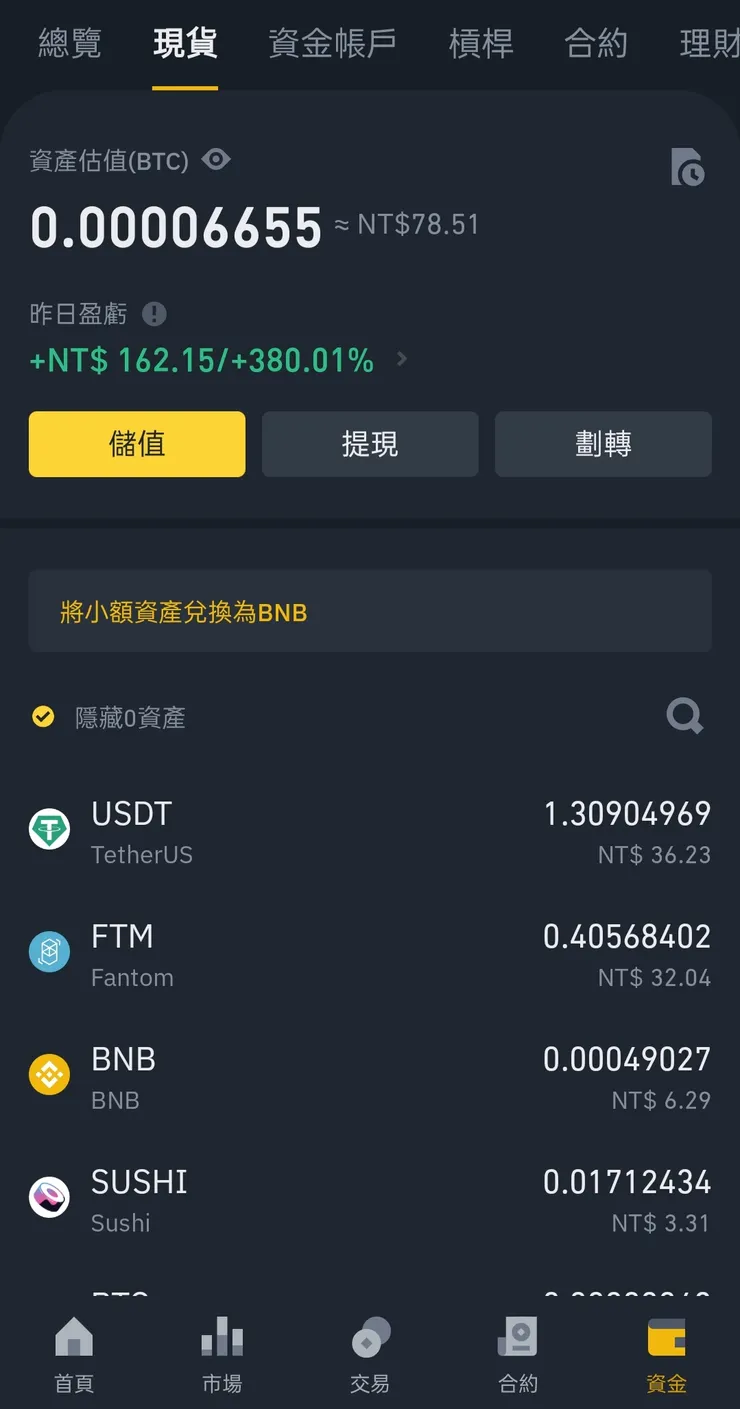The image size is (740, 1409).
Task: Click the BNB coin icon
Action: [x=49, y=1074]
